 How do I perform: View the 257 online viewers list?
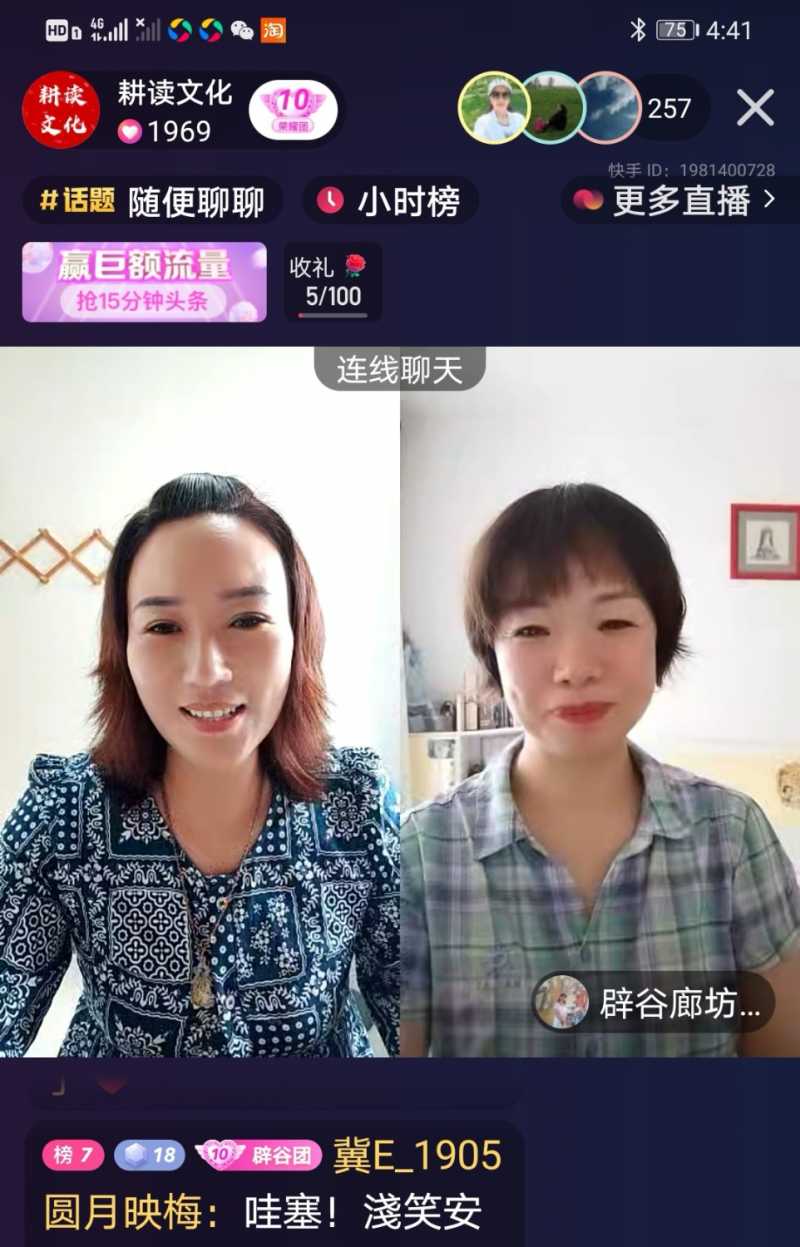click(x=669, y=108)
